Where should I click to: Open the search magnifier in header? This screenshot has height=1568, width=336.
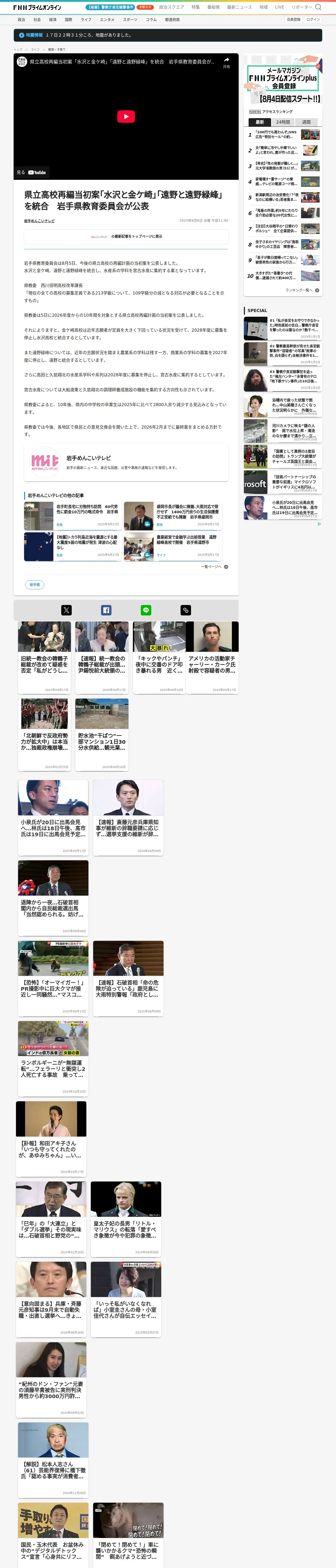318,7
